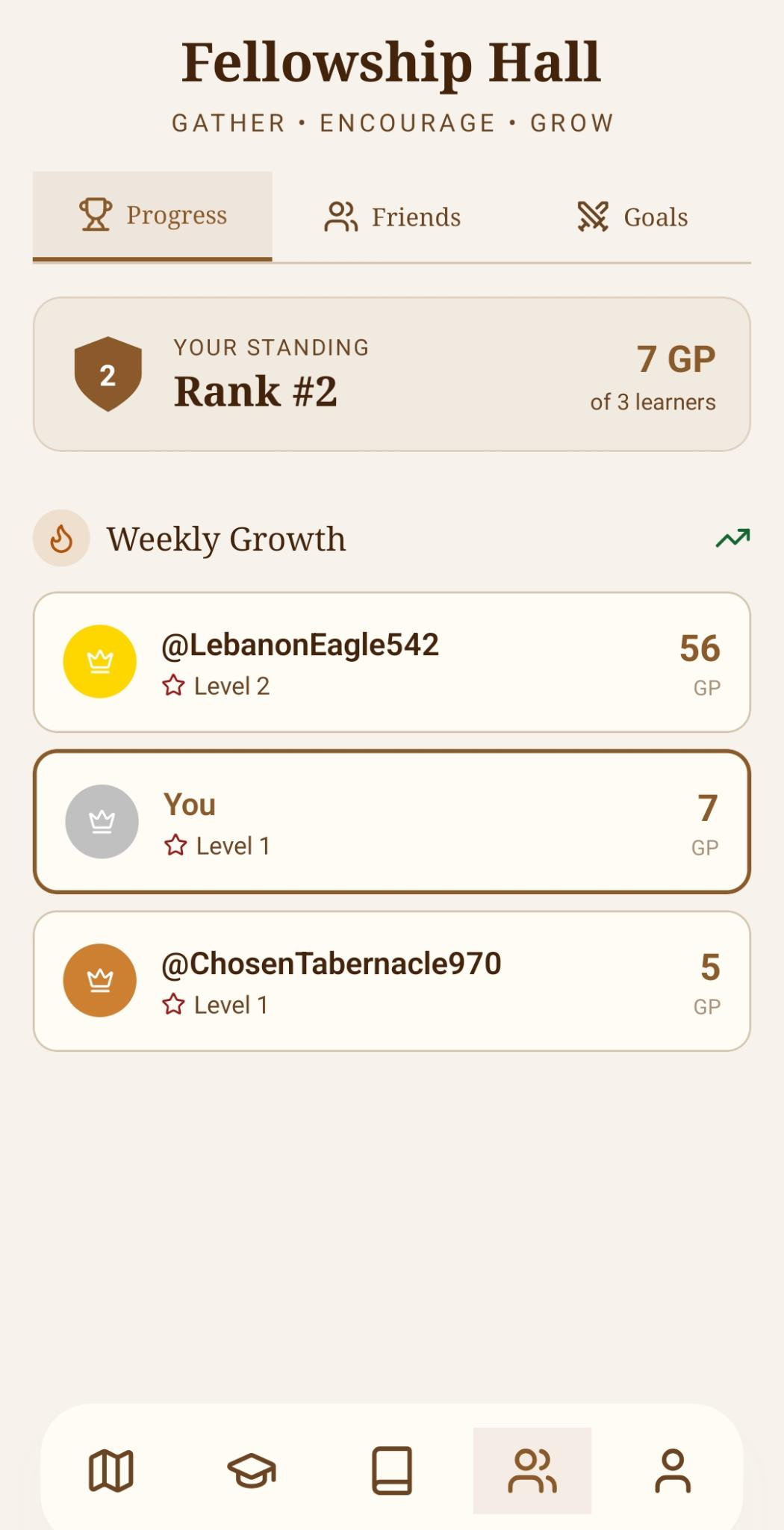Select the silver crown avatar on your row

tap(101, 820)
